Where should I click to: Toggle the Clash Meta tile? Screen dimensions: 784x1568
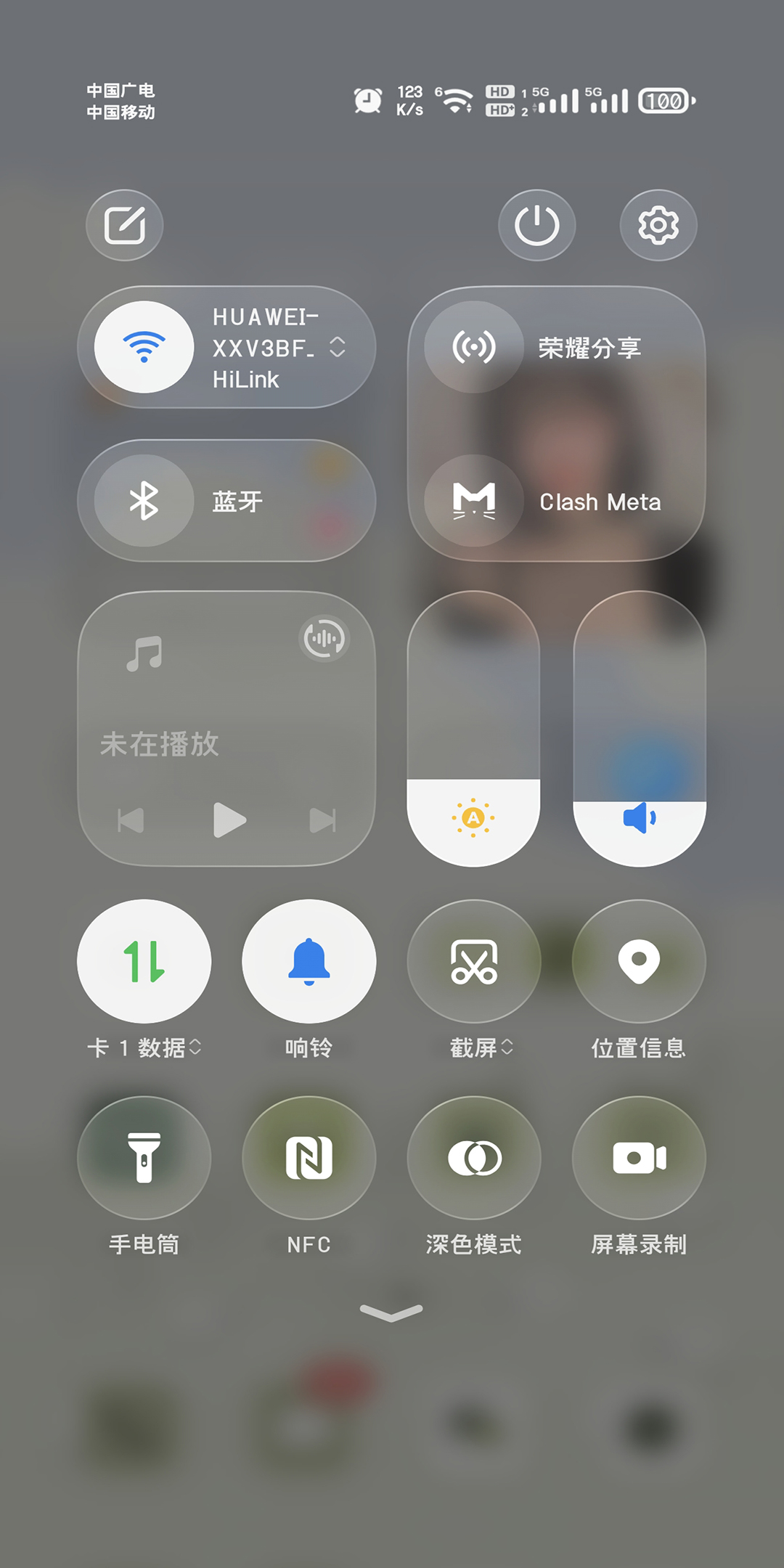click(474, 501)
